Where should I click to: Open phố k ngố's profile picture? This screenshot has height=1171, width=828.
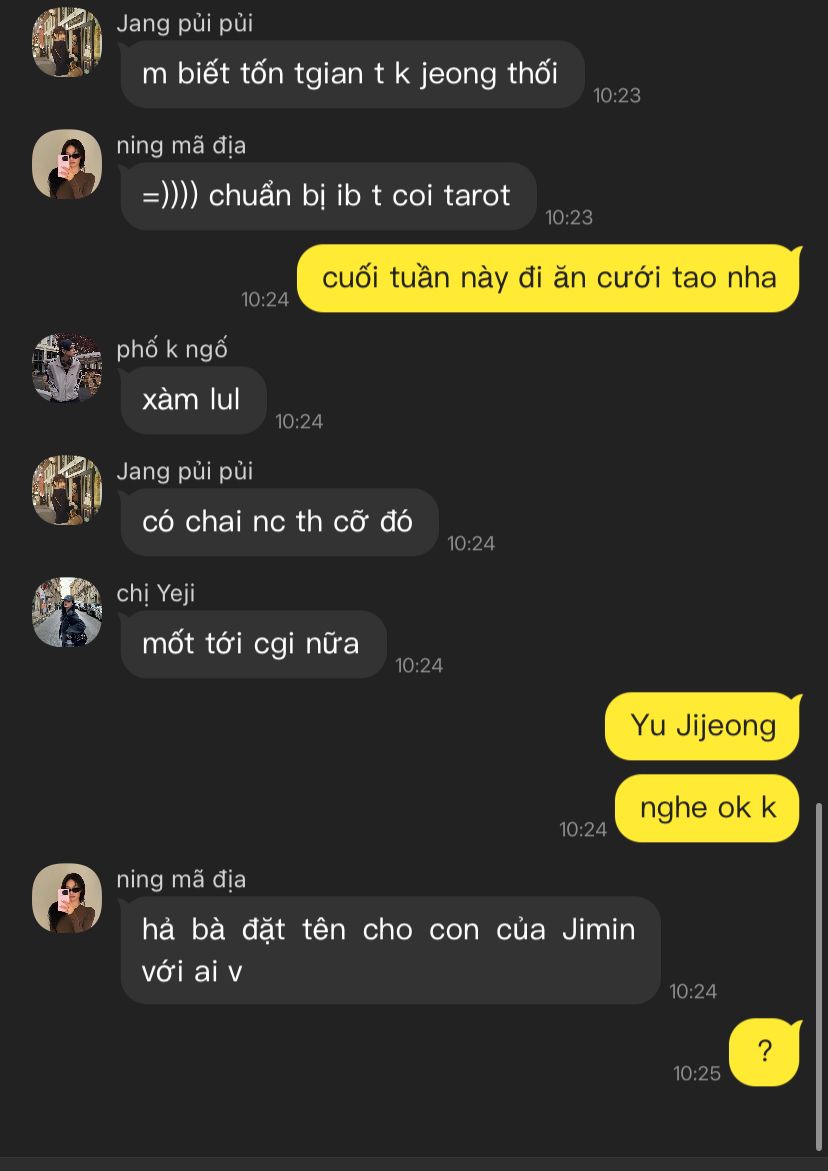pos(67,368)
